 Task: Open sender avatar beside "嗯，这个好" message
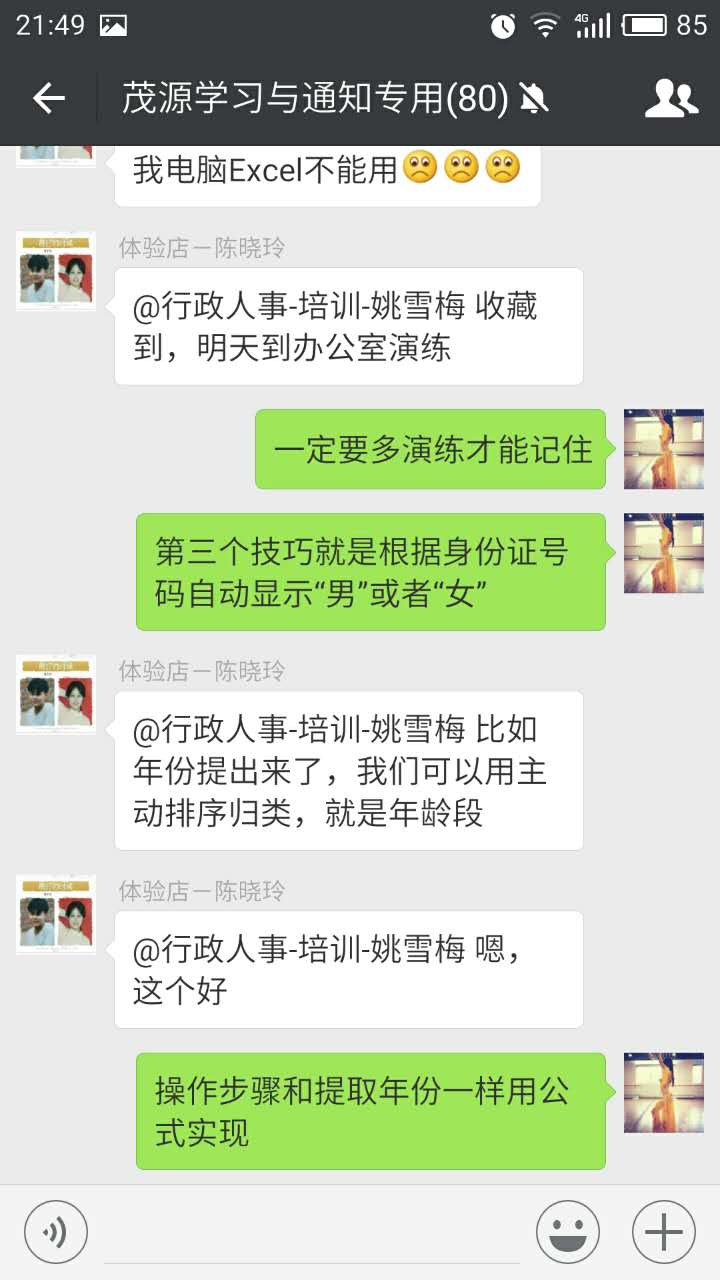point(56,915)
